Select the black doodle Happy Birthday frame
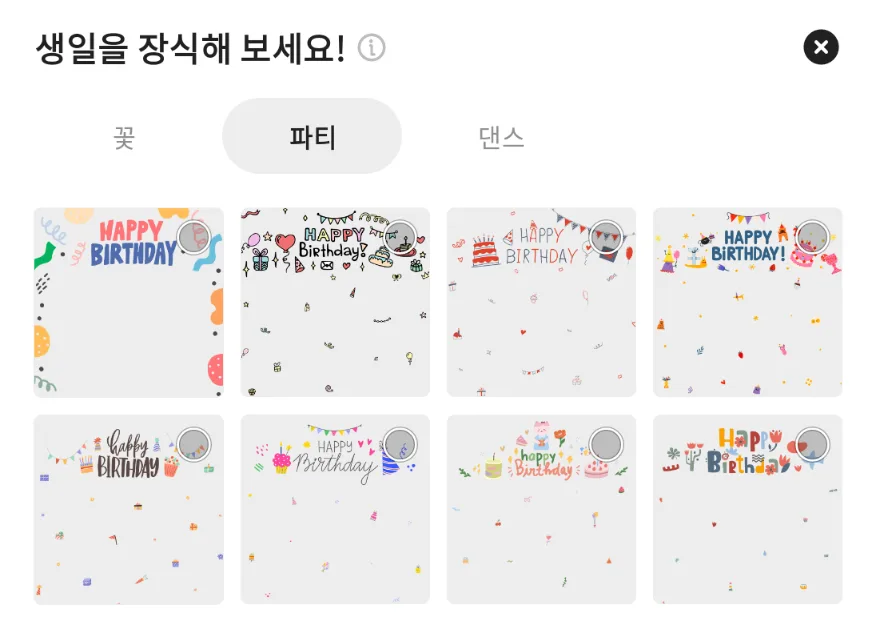Screen dimensions: 876x623 point(335,302)
